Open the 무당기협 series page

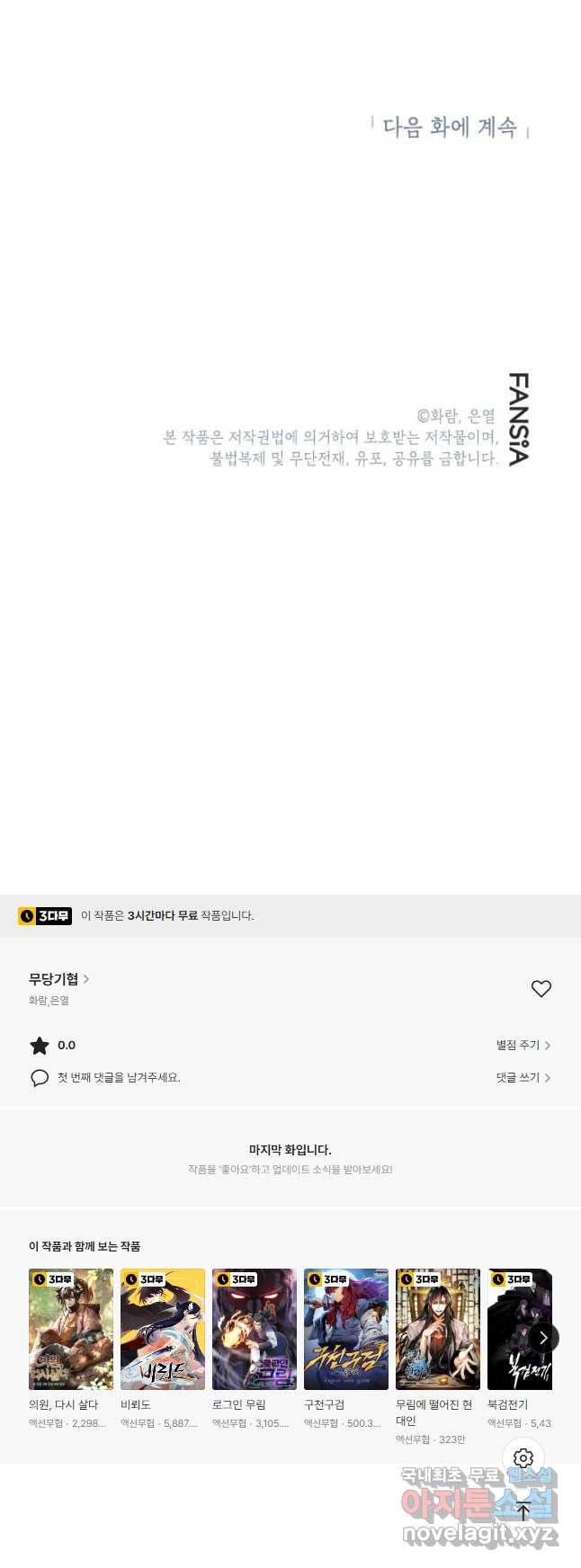tap(58, 979)
